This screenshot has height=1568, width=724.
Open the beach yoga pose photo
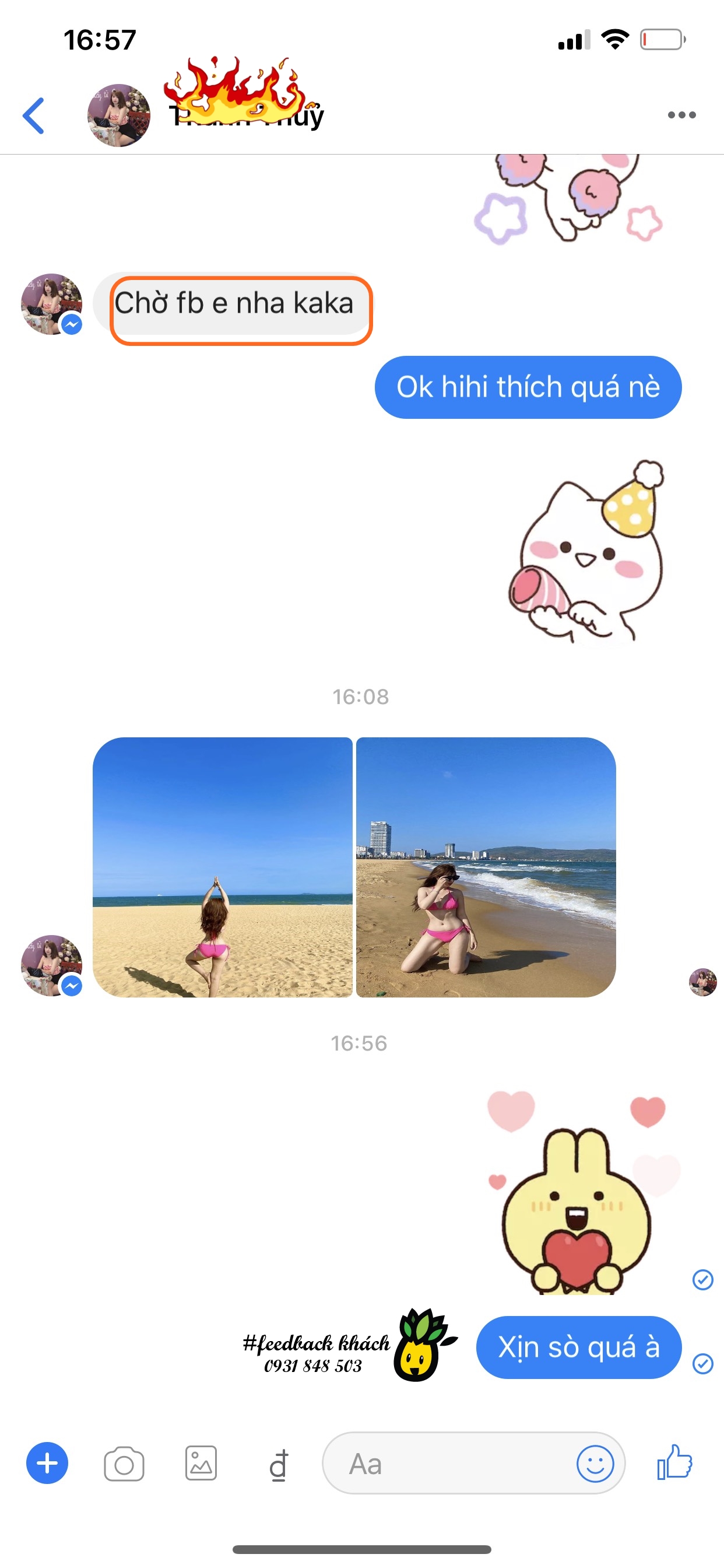click(223, 867)
